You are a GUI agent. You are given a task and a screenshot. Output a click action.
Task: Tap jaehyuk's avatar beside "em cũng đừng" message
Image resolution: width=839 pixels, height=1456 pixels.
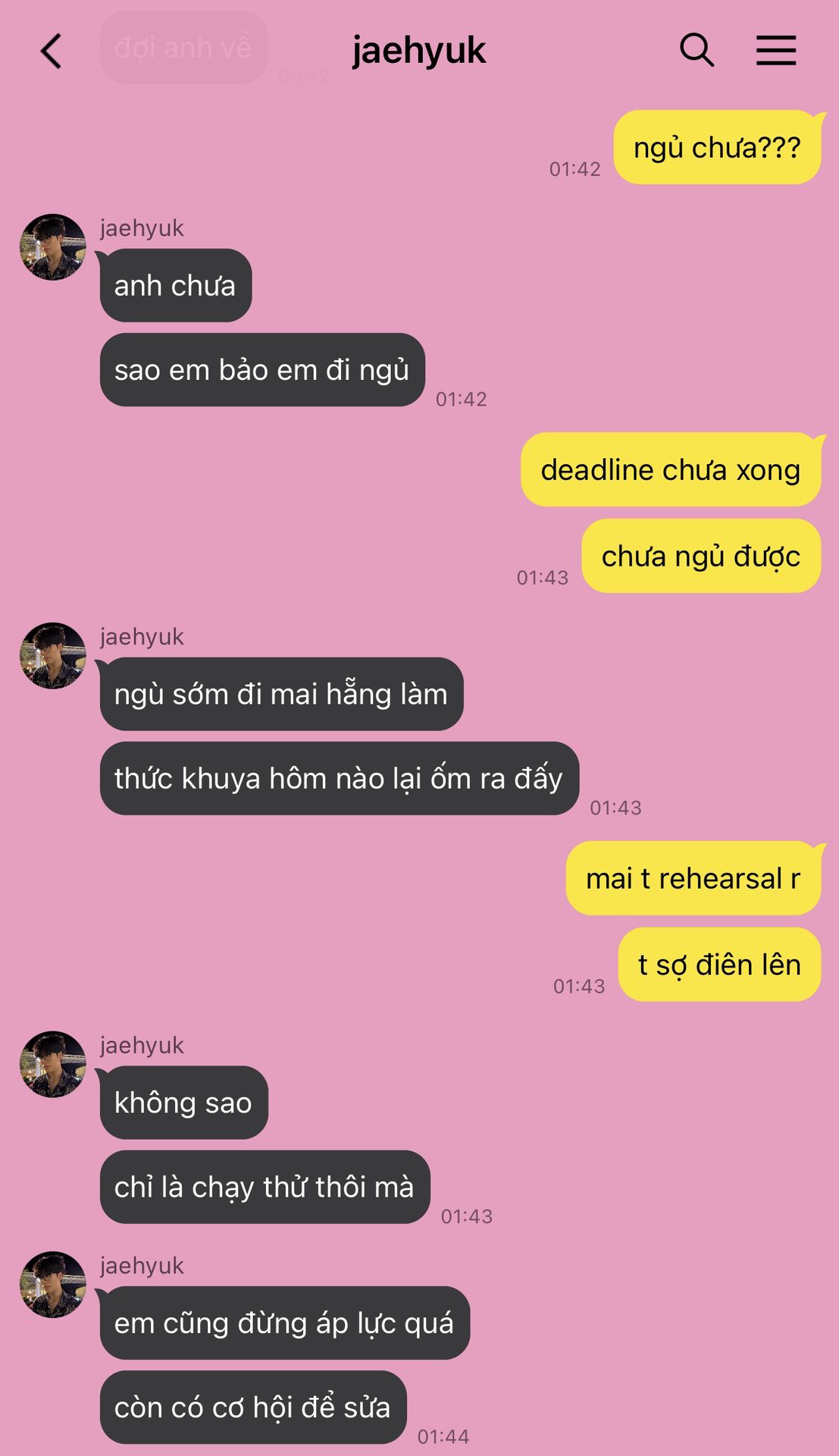pyautogui.click(x=53, y=1285)
